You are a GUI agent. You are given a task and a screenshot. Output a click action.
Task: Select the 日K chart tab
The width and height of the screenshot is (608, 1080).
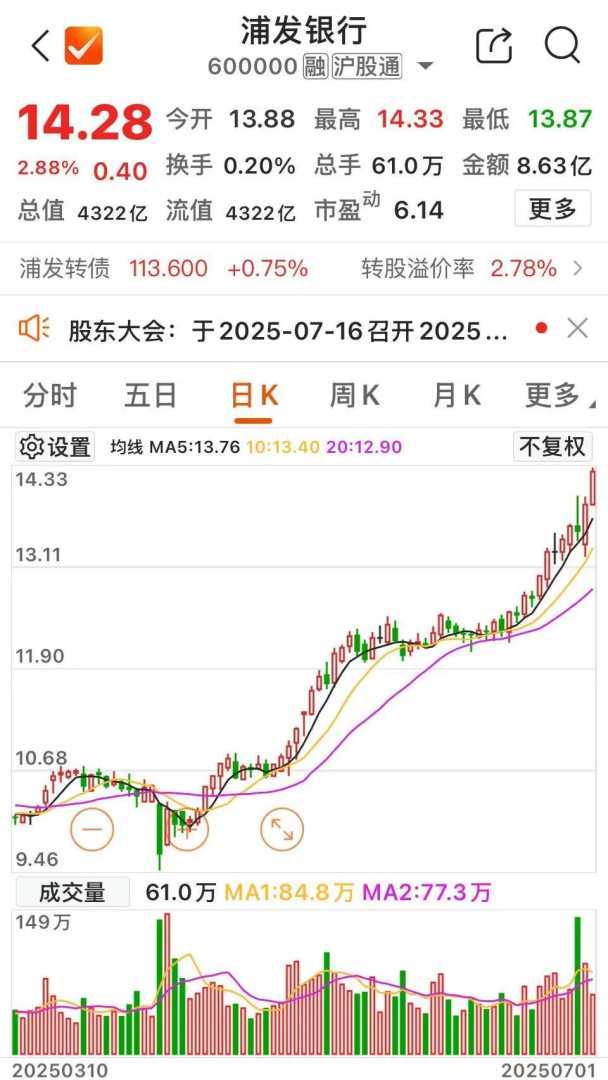[253, 395]
